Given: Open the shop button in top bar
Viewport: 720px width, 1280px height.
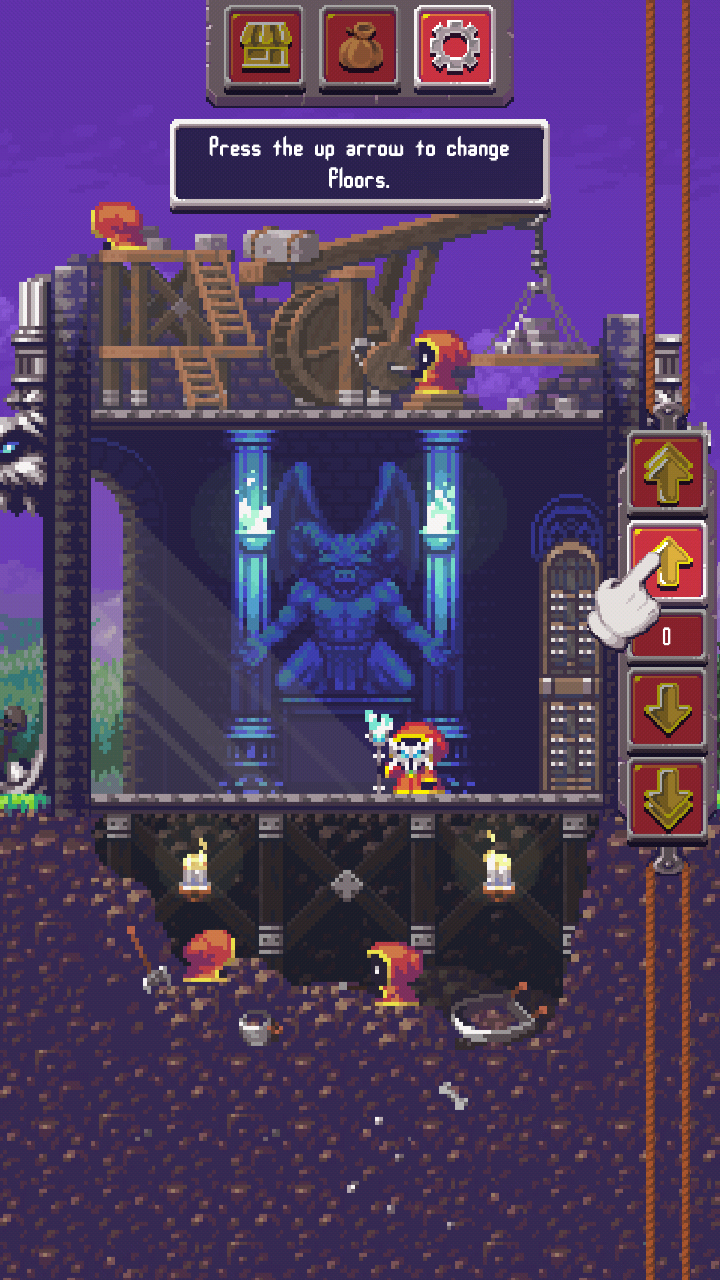Looking at the screenshot, I should click(x=264, y=46).
